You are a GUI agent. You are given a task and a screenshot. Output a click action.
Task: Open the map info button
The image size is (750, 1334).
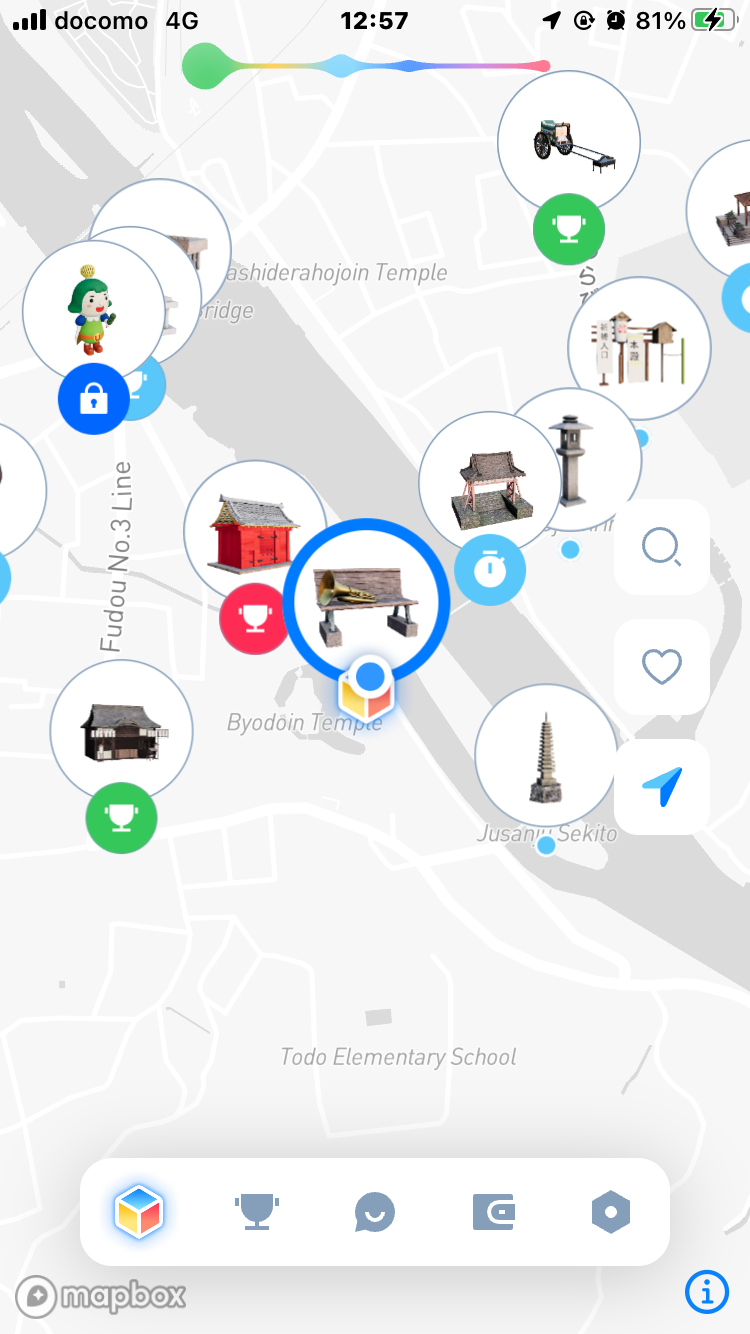707,1292
